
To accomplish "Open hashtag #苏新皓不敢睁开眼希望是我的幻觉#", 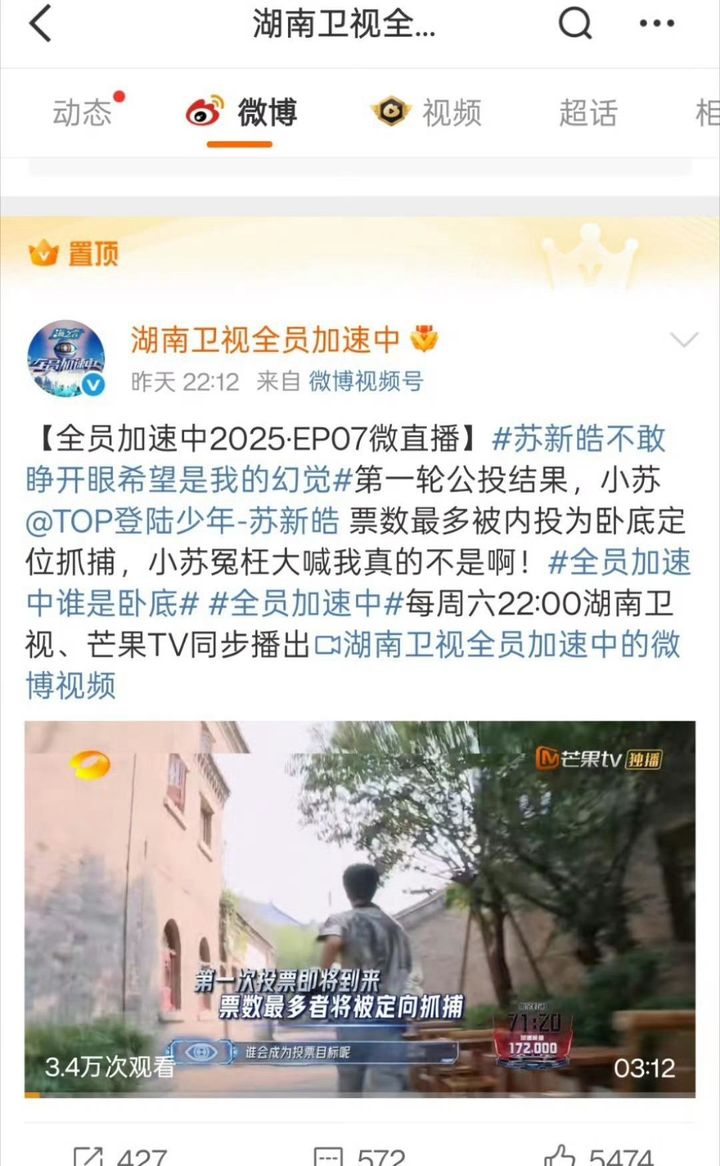I will 345,460.
